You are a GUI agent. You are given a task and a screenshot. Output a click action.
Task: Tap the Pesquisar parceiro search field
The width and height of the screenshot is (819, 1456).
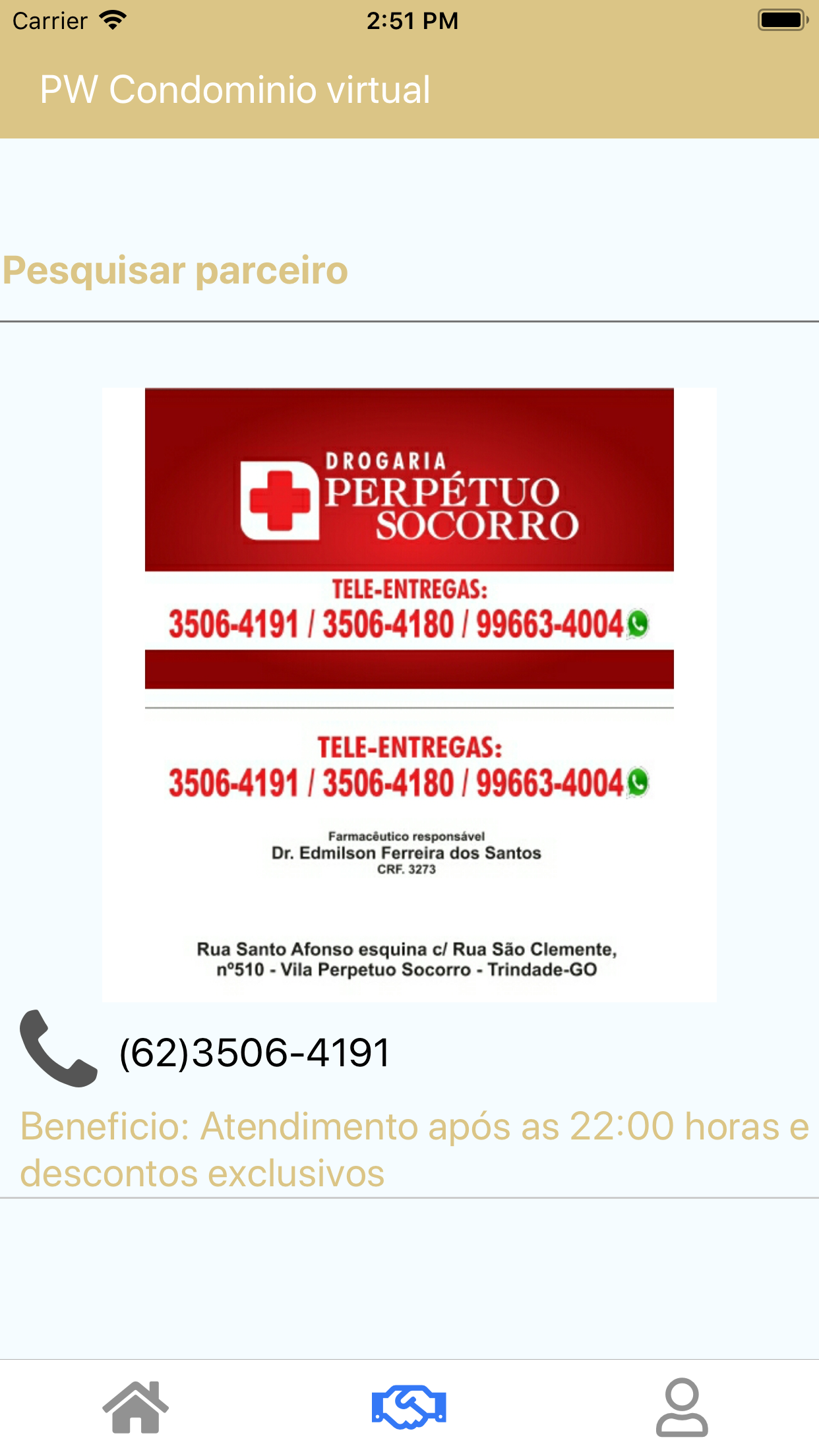pos(409,271)
